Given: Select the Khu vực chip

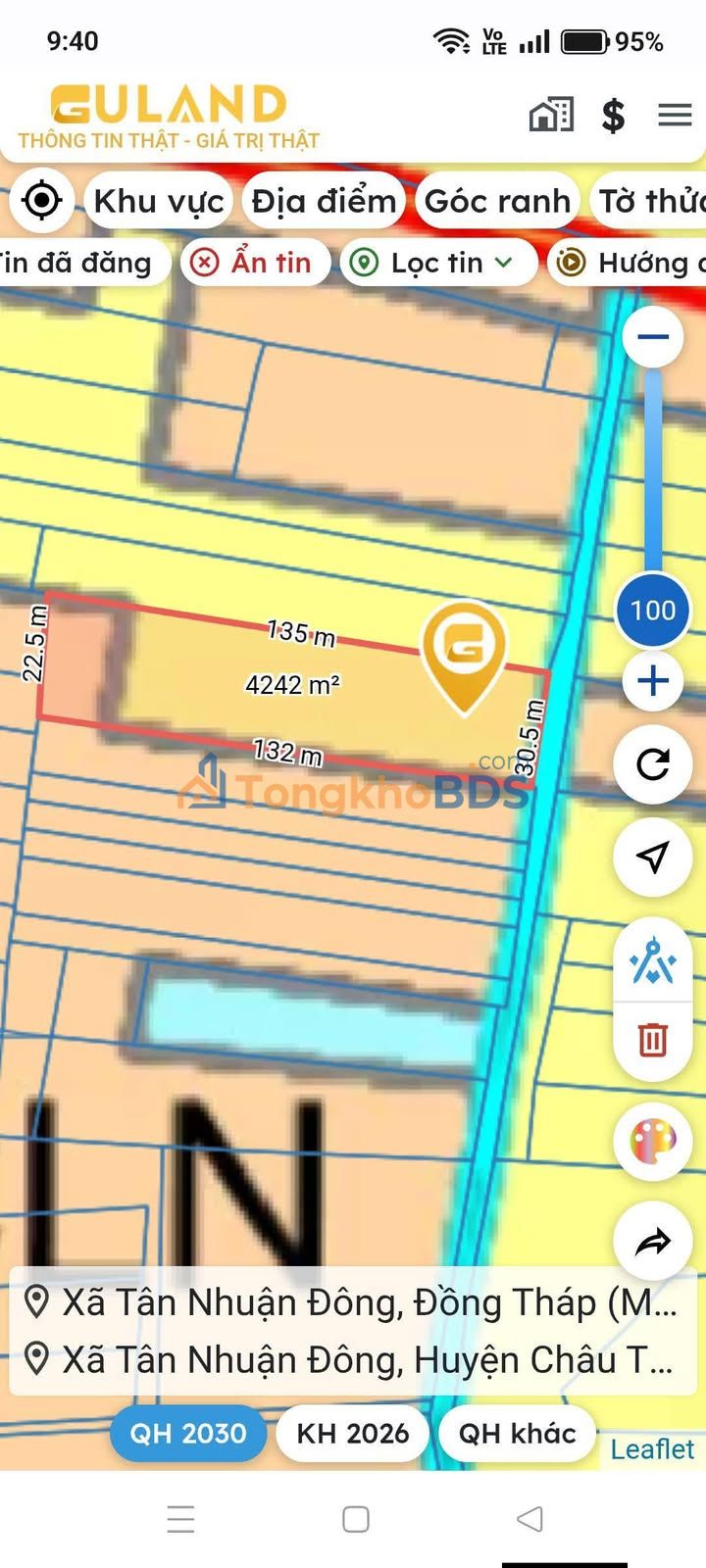Looking at the screenshot, I should (x=159, y=201).
